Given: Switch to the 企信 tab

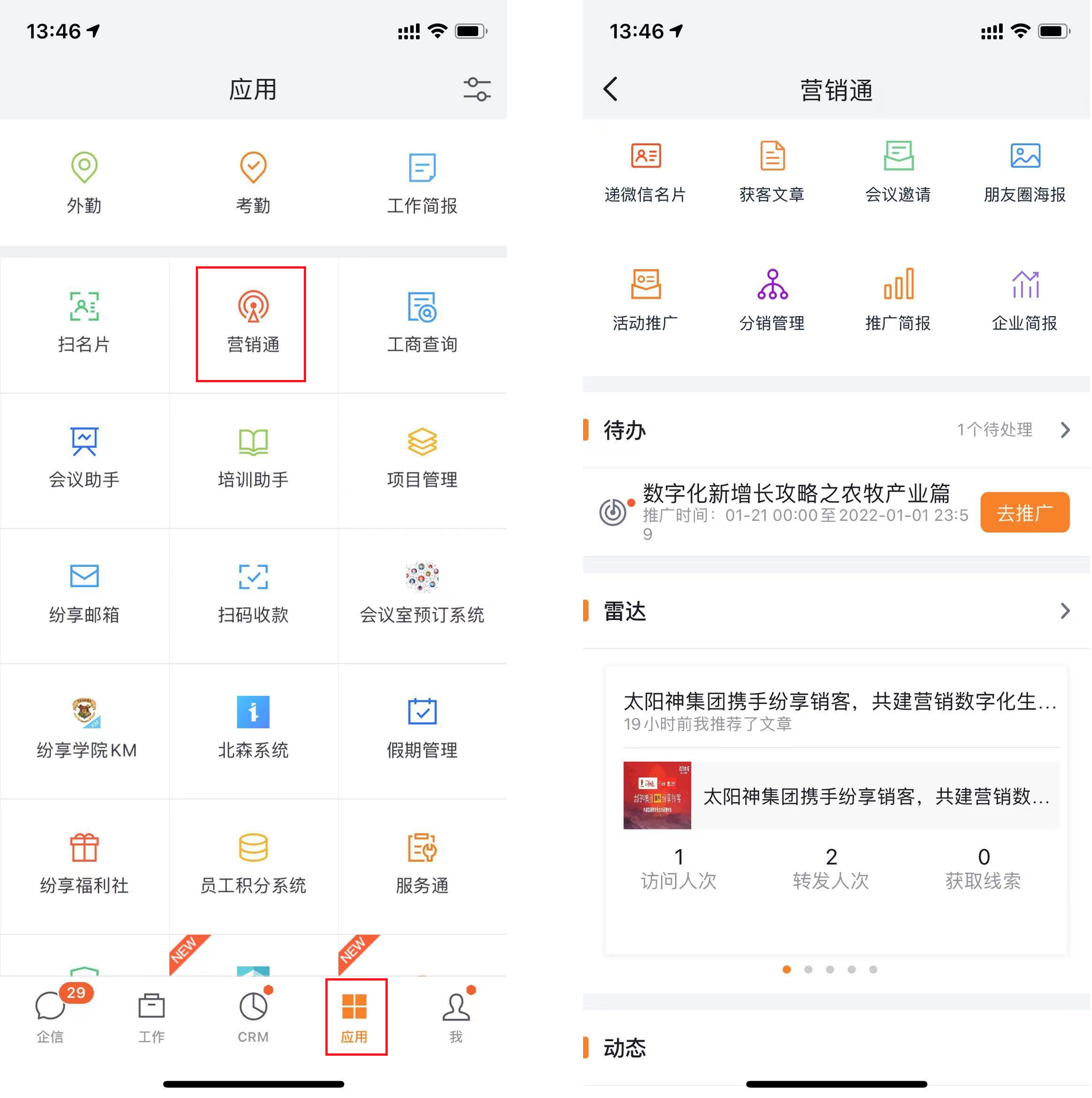Looking at the screenshot, I should coord(51,1017).
